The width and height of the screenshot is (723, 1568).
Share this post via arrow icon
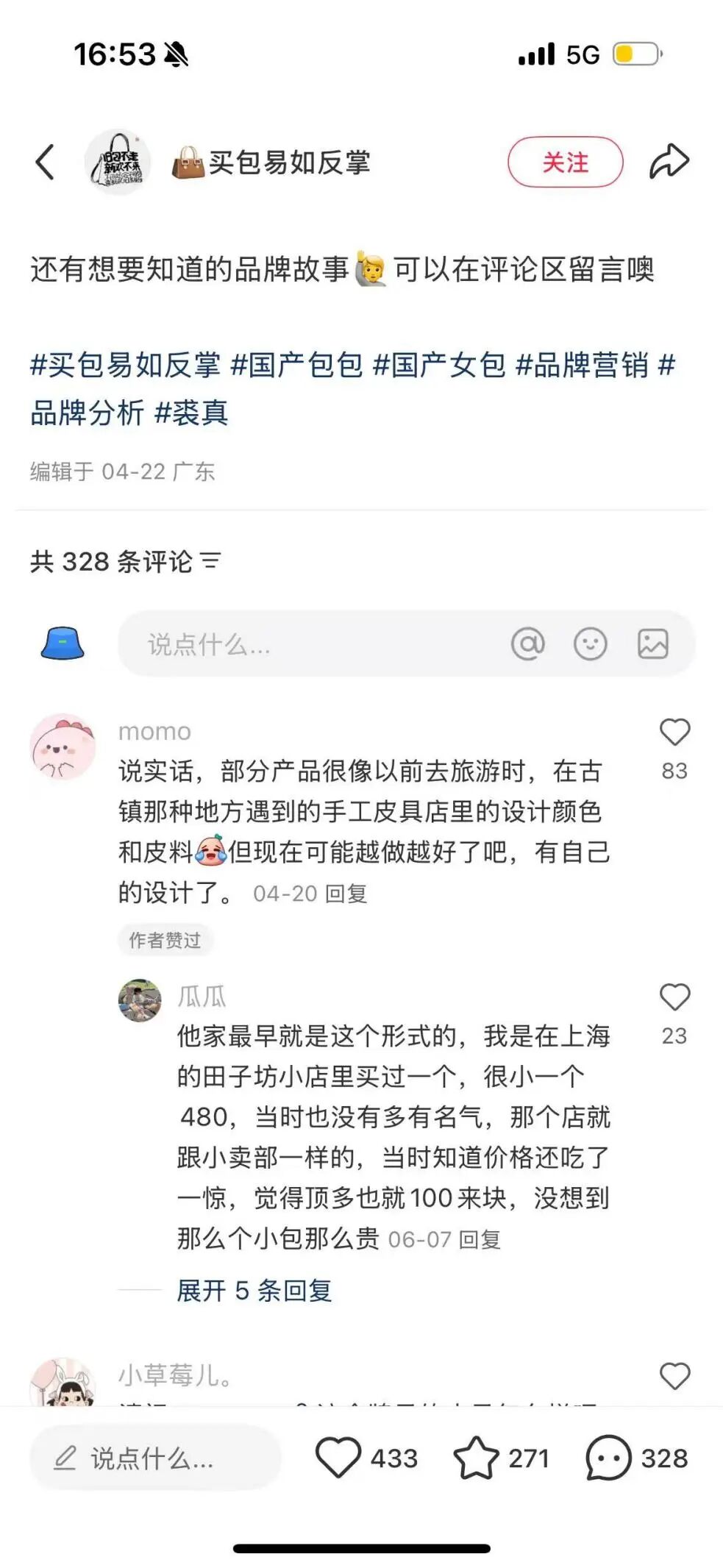(669, 162)
